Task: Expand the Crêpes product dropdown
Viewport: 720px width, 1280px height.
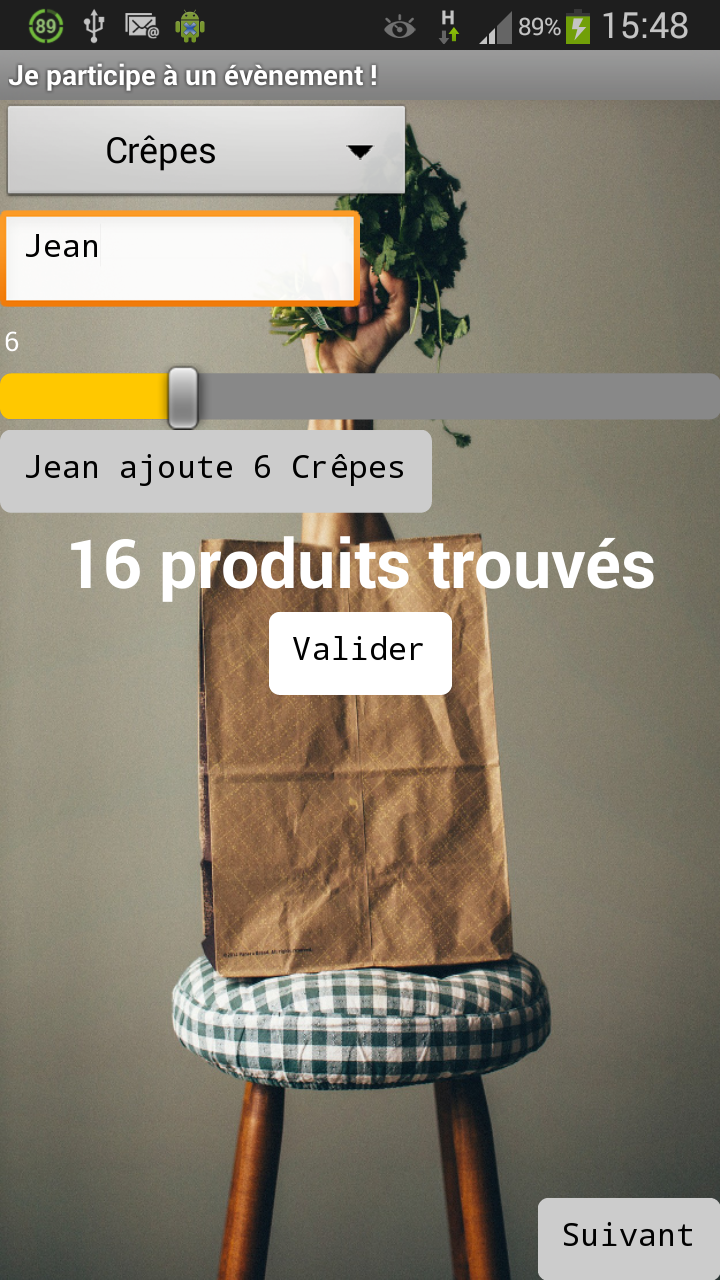Action: point(206,151)
